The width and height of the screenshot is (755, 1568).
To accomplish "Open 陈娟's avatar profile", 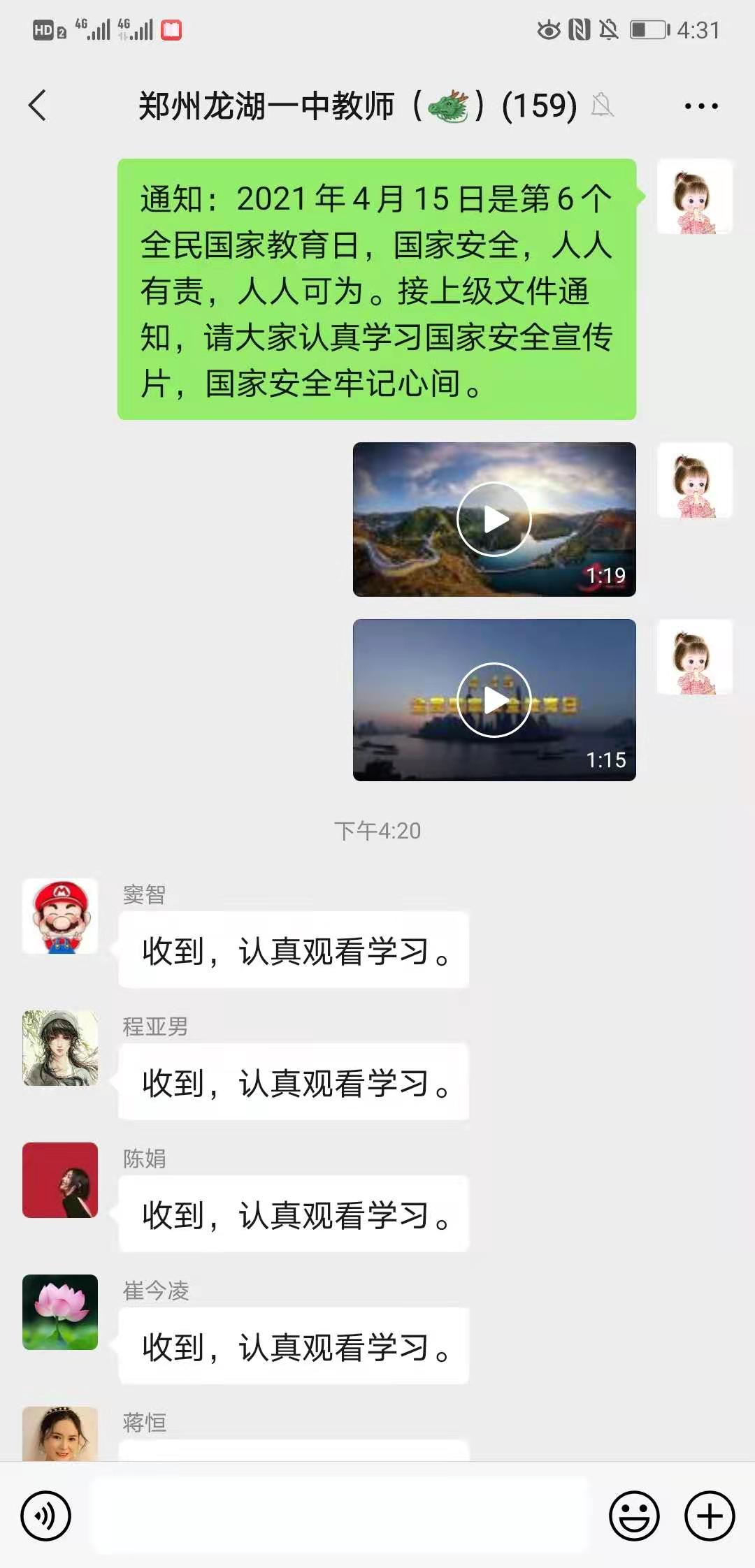I will click(60, 1179).
